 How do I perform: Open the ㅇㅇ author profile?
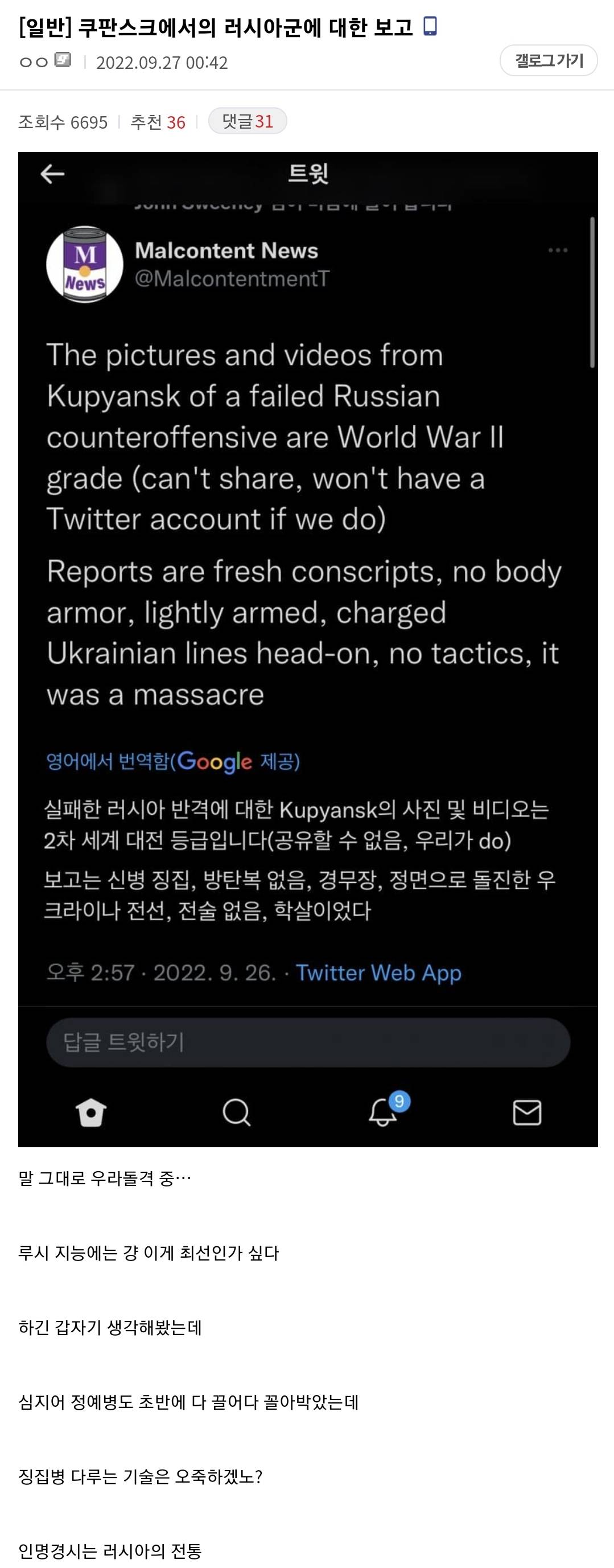pyautogui.click(x=34, y=61)
